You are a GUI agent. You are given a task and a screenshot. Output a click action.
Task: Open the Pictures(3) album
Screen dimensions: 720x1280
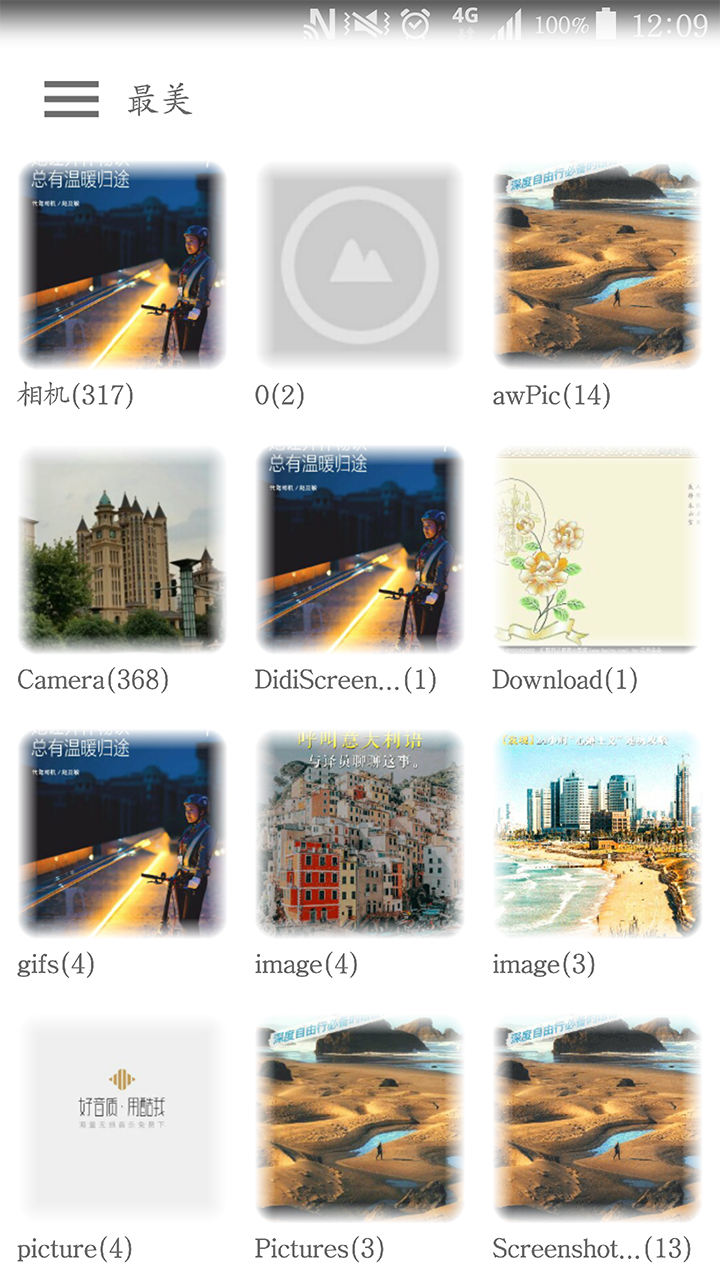359,1118
